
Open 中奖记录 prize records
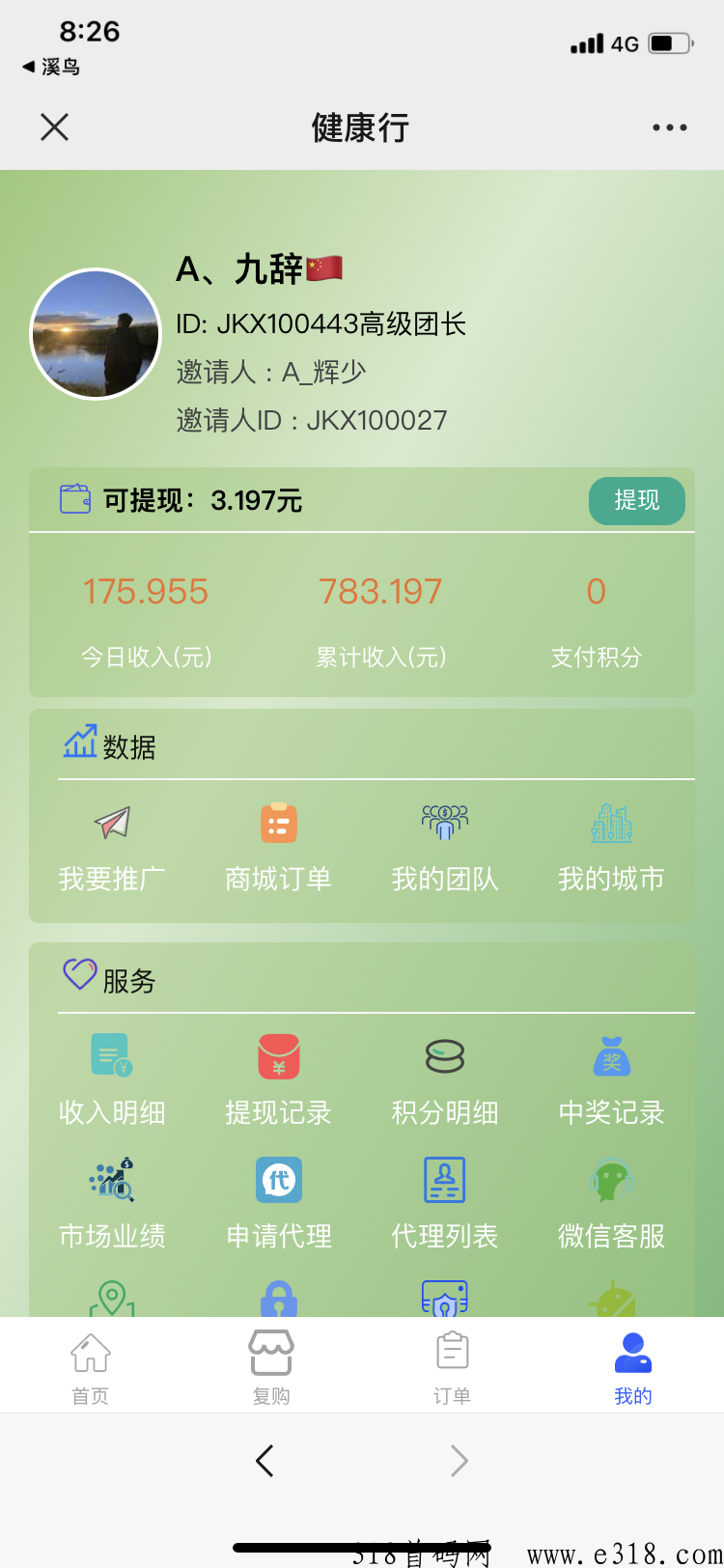(611, 1081)
